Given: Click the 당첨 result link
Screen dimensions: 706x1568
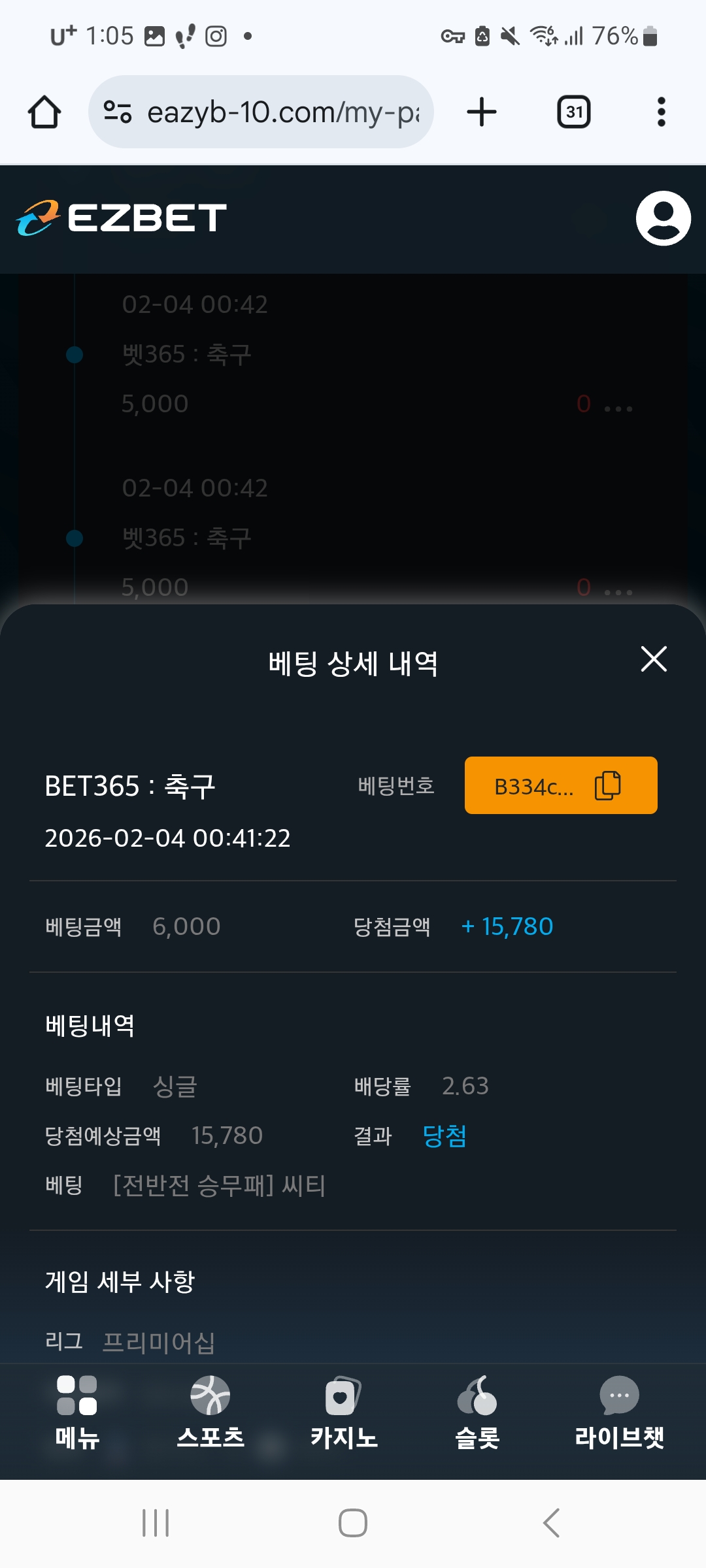Looking at the screenshot, I should (x=443, y=1137).
